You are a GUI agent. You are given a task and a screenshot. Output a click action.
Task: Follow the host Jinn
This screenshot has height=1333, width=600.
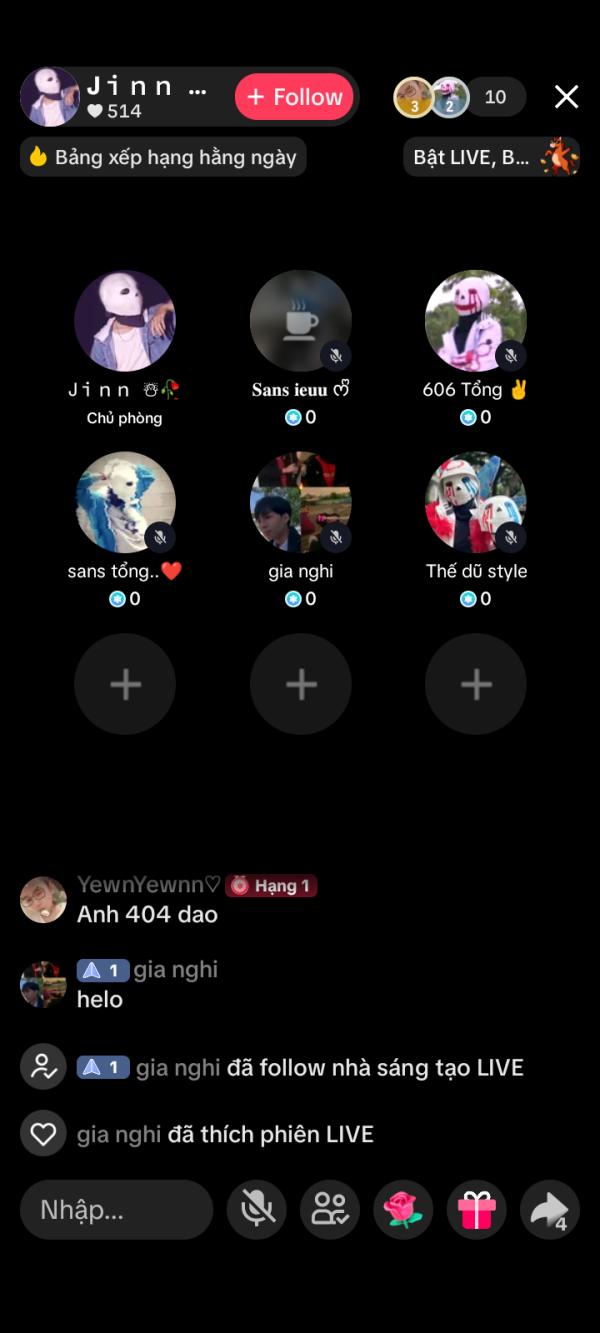(x=295, y=97)
